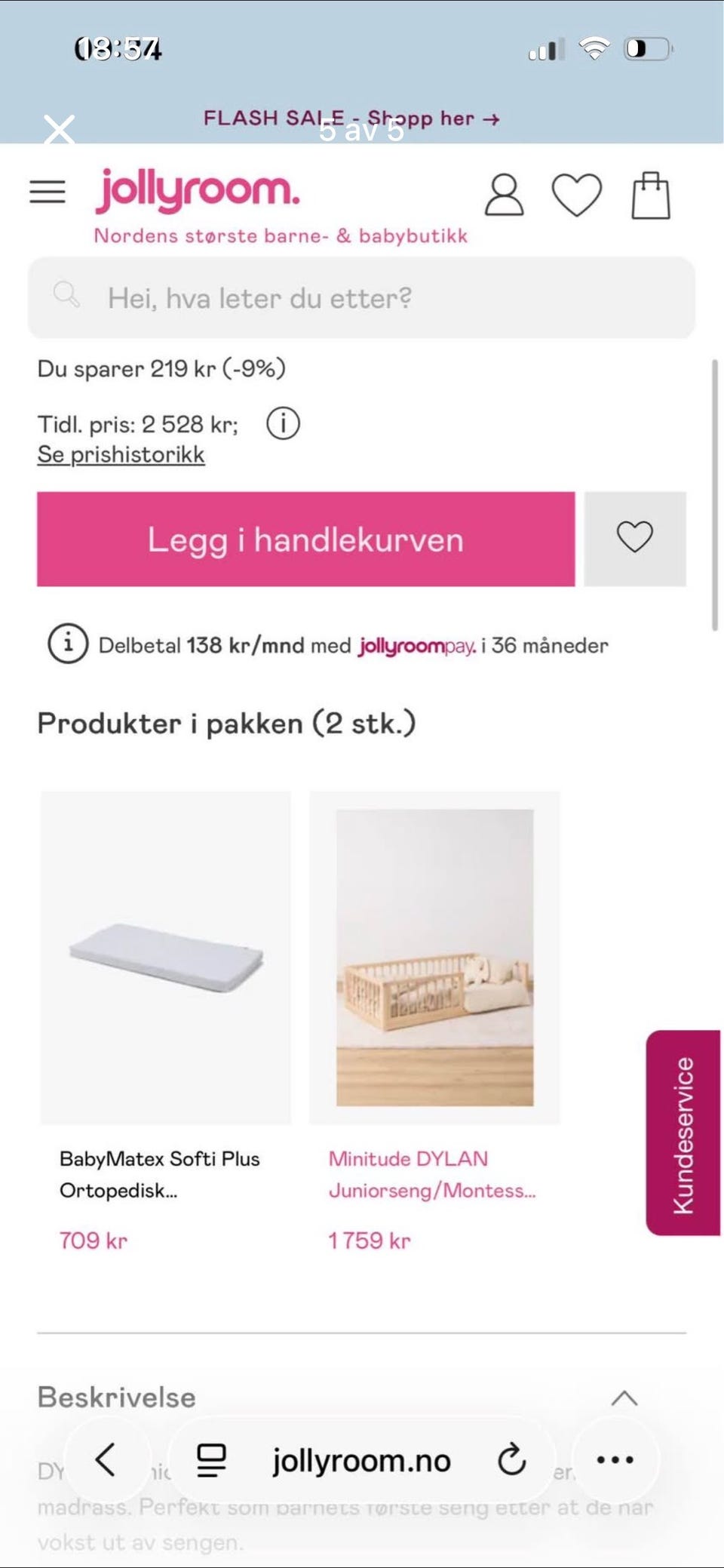Screen dimensions: 724x1568
Task: Open the Se prishistorikk link
Action: pos(121,453)
